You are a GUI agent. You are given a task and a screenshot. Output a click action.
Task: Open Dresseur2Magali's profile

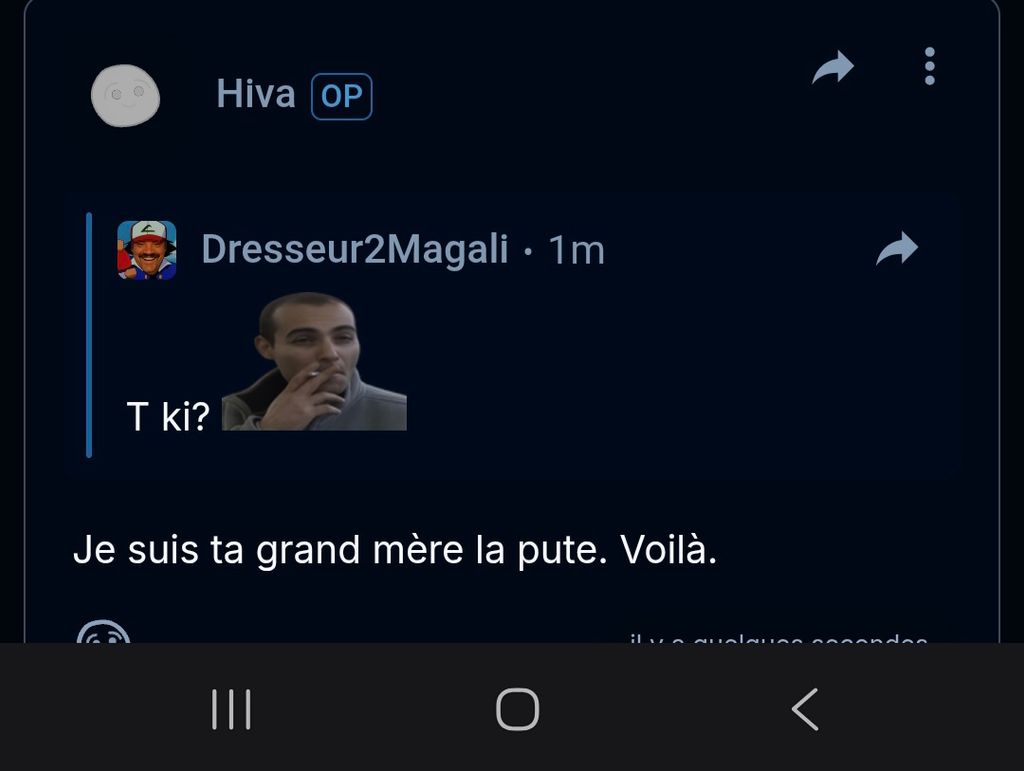point(354,249)
